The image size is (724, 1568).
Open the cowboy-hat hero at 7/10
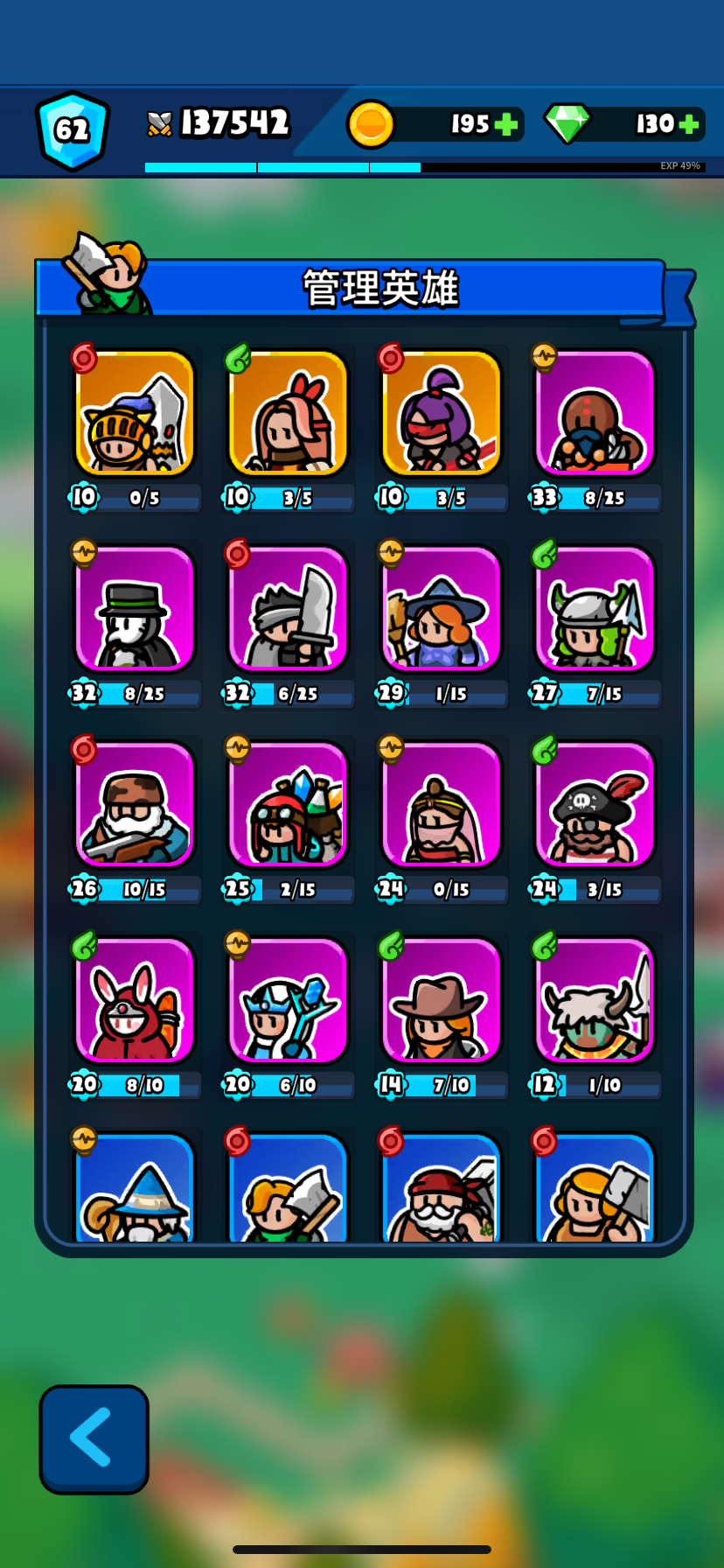click(x=442, y=1001)
